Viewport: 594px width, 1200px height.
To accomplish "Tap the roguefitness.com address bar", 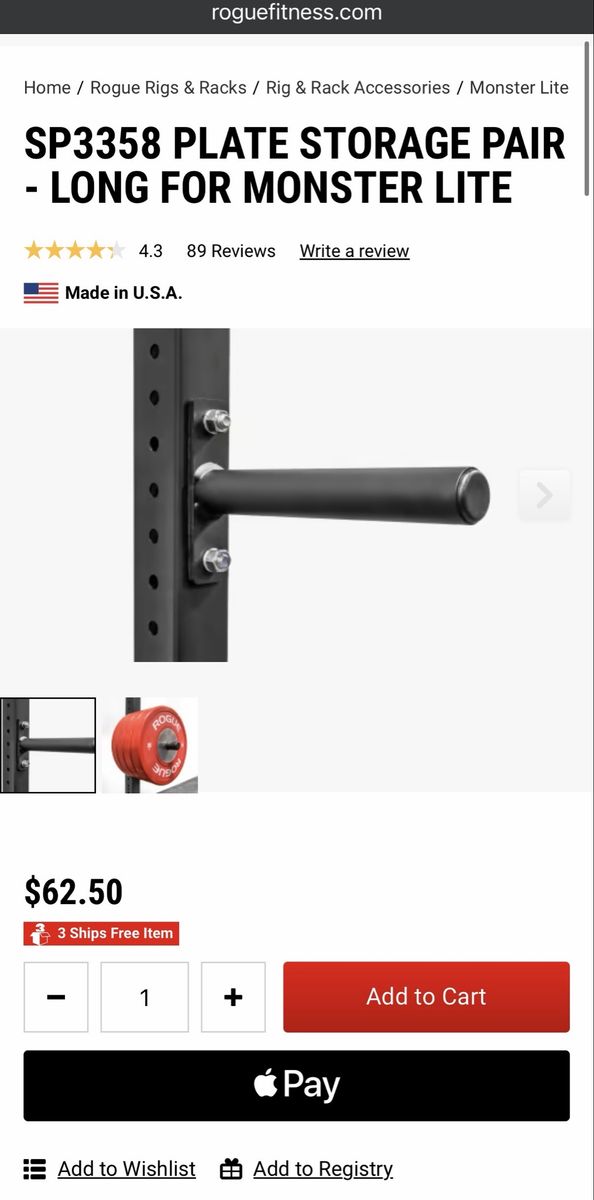I will click(x=297, y=13).
